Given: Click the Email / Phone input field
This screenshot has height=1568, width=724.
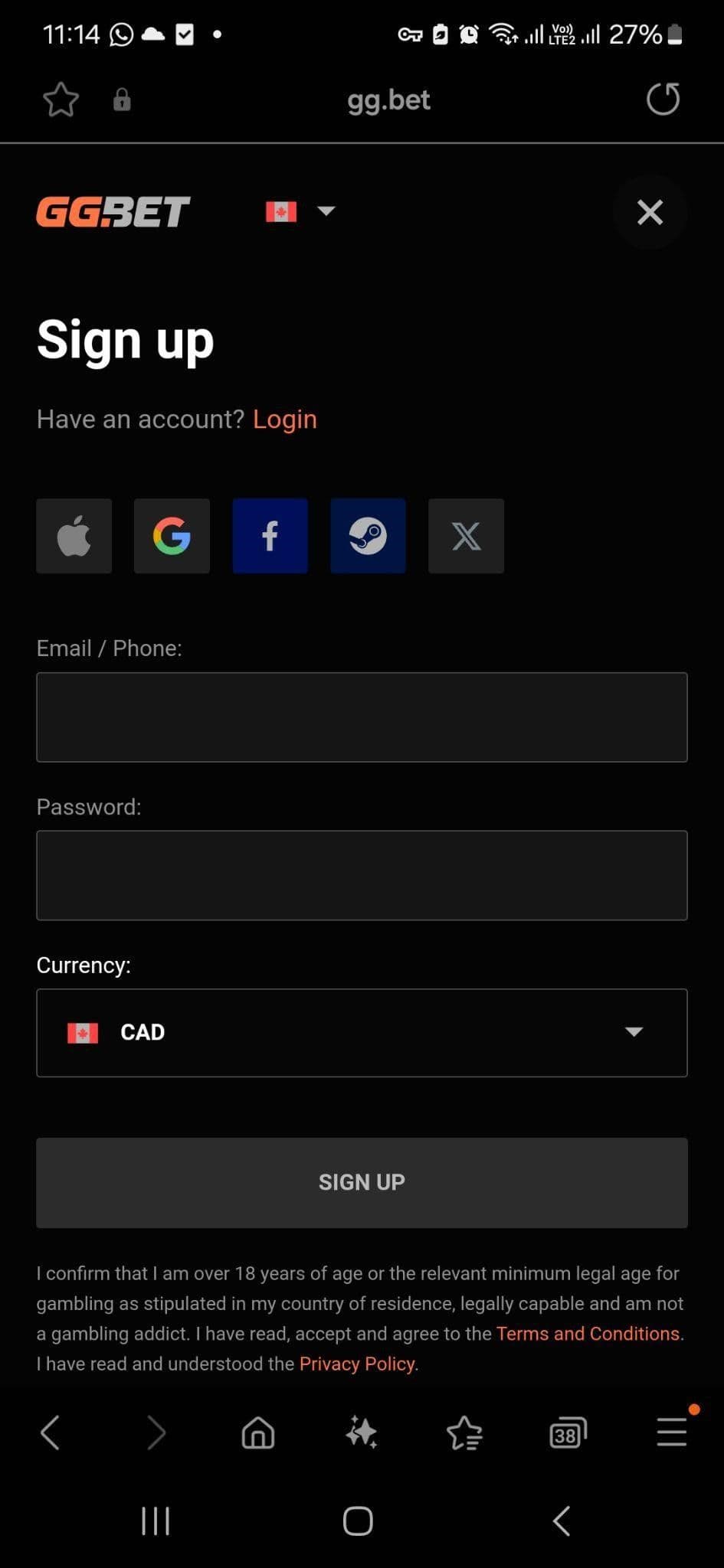Looking at the screenshot, I should click(362, 717).
